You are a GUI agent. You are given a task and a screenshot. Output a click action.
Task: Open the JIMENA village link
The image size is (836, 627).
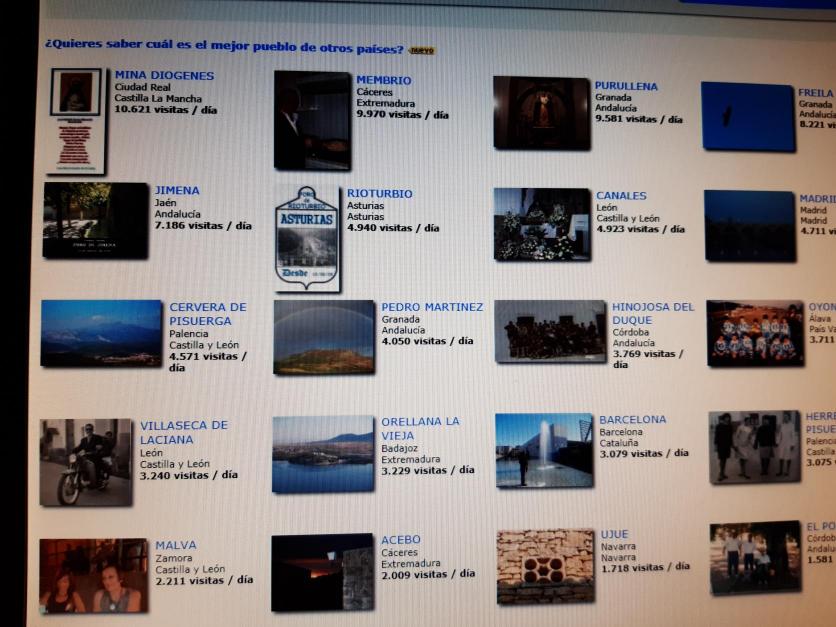pyautogui.click(x=177, y=190)
